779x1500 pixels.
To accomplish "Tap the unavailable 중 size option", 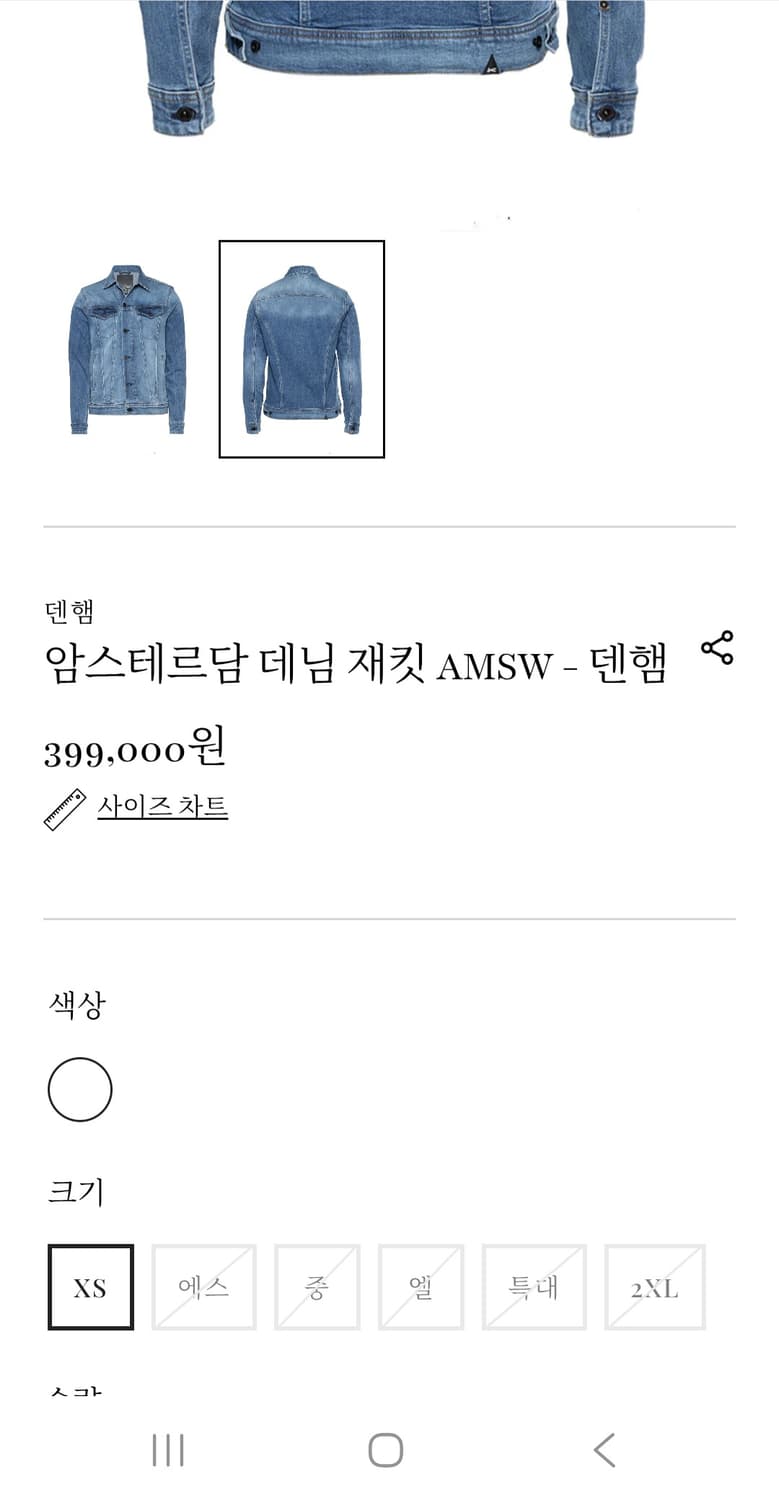I will pyautogui.click(x=316, y=1287).
